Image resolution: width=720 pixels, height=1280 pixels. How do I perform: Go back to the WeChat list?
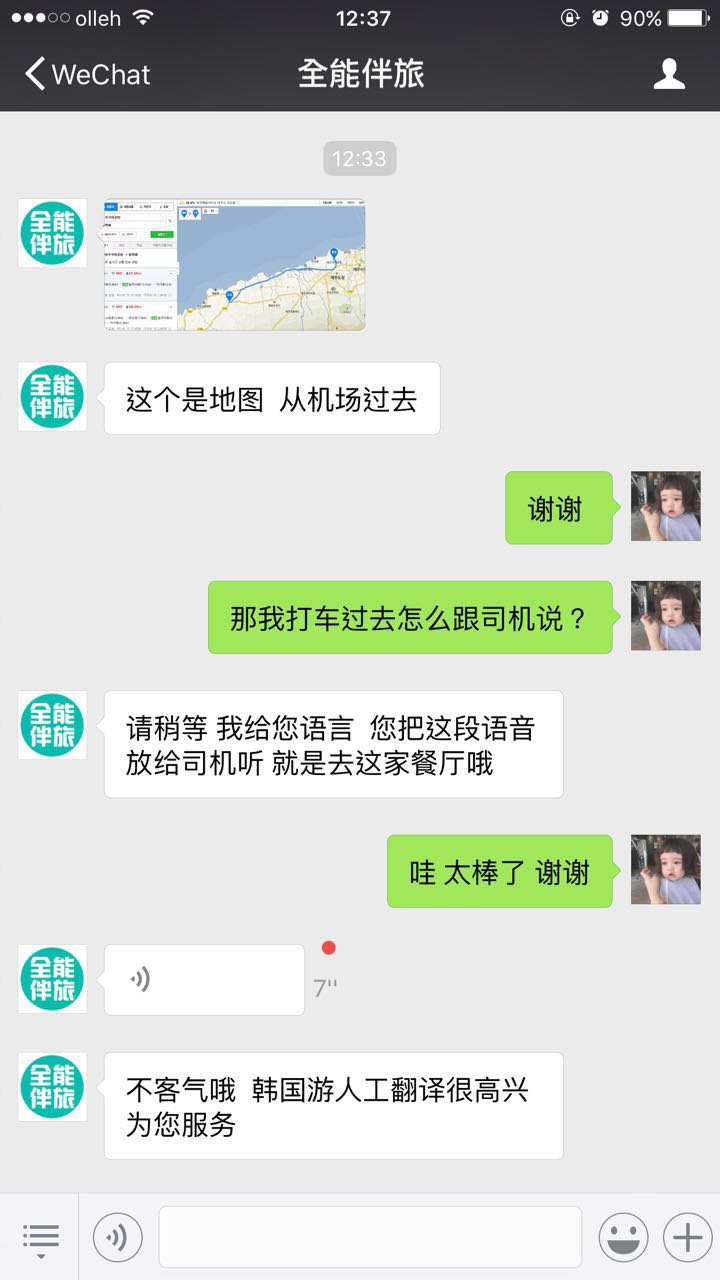coord(86,74)
